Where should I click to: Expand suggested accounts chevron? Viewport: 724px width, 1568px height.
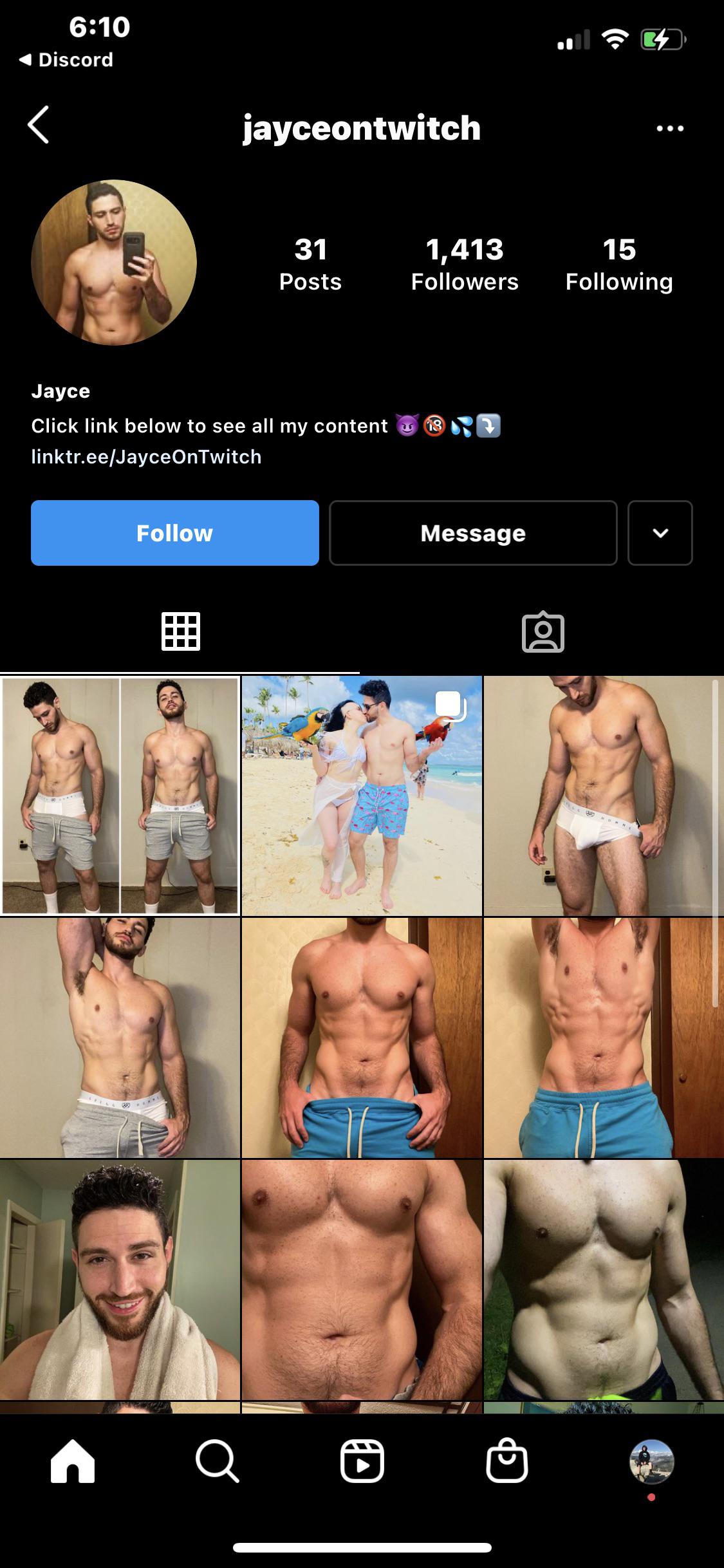[x=660, y=533]
